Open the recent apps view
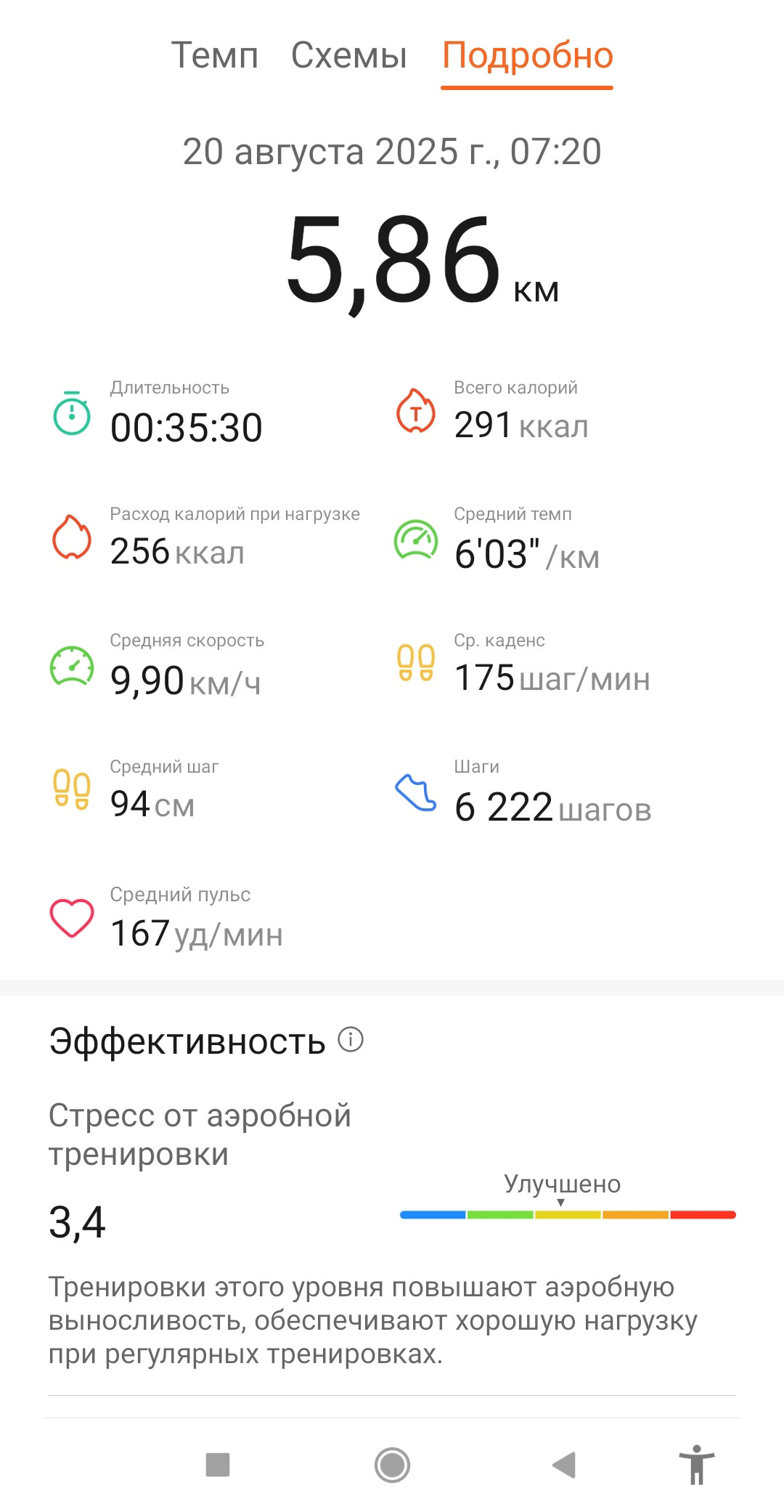The height and width of the screenshot is (1512, 784). click(x=218, y=1465)
